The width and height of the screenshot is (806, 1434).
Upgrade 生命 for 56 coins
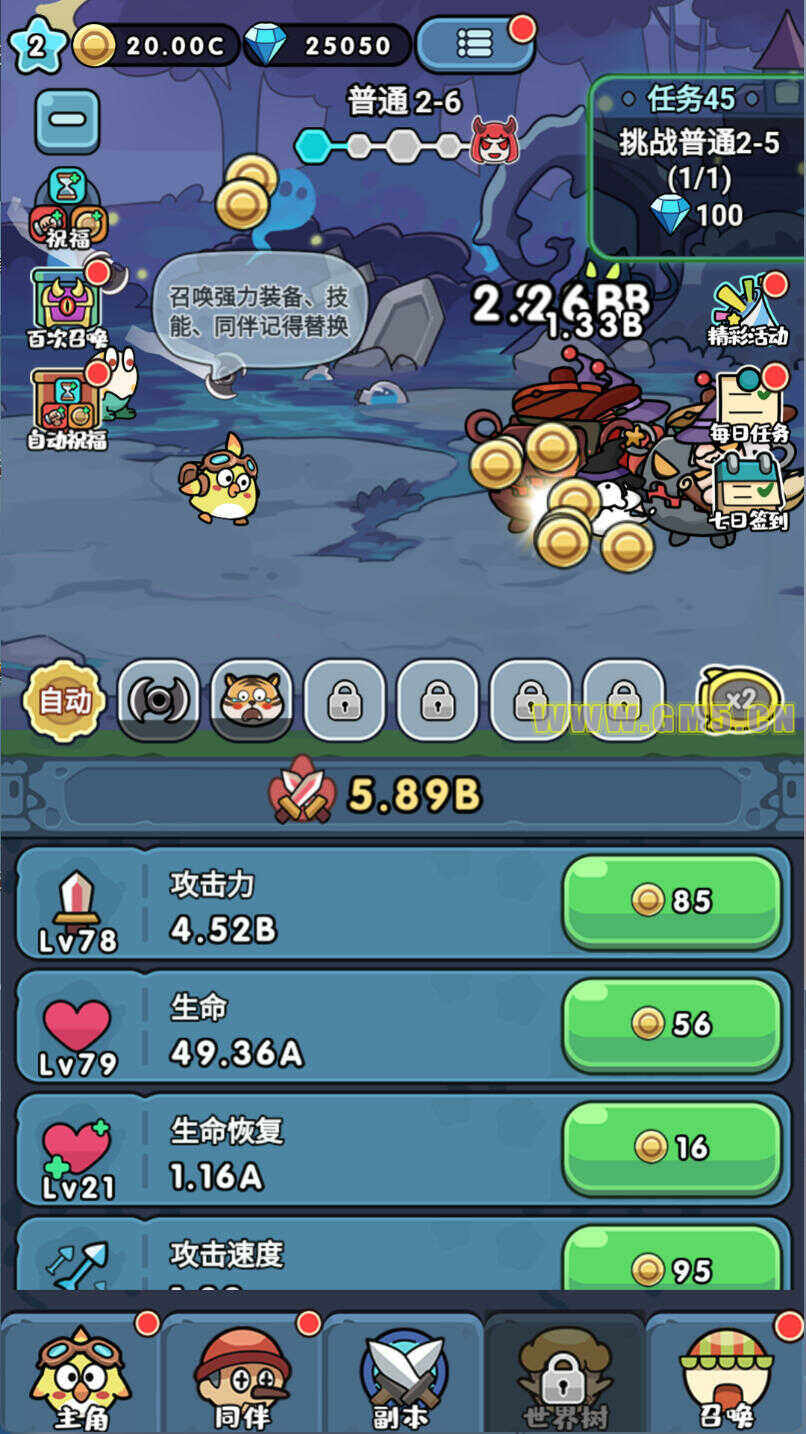coord(671,1024)
